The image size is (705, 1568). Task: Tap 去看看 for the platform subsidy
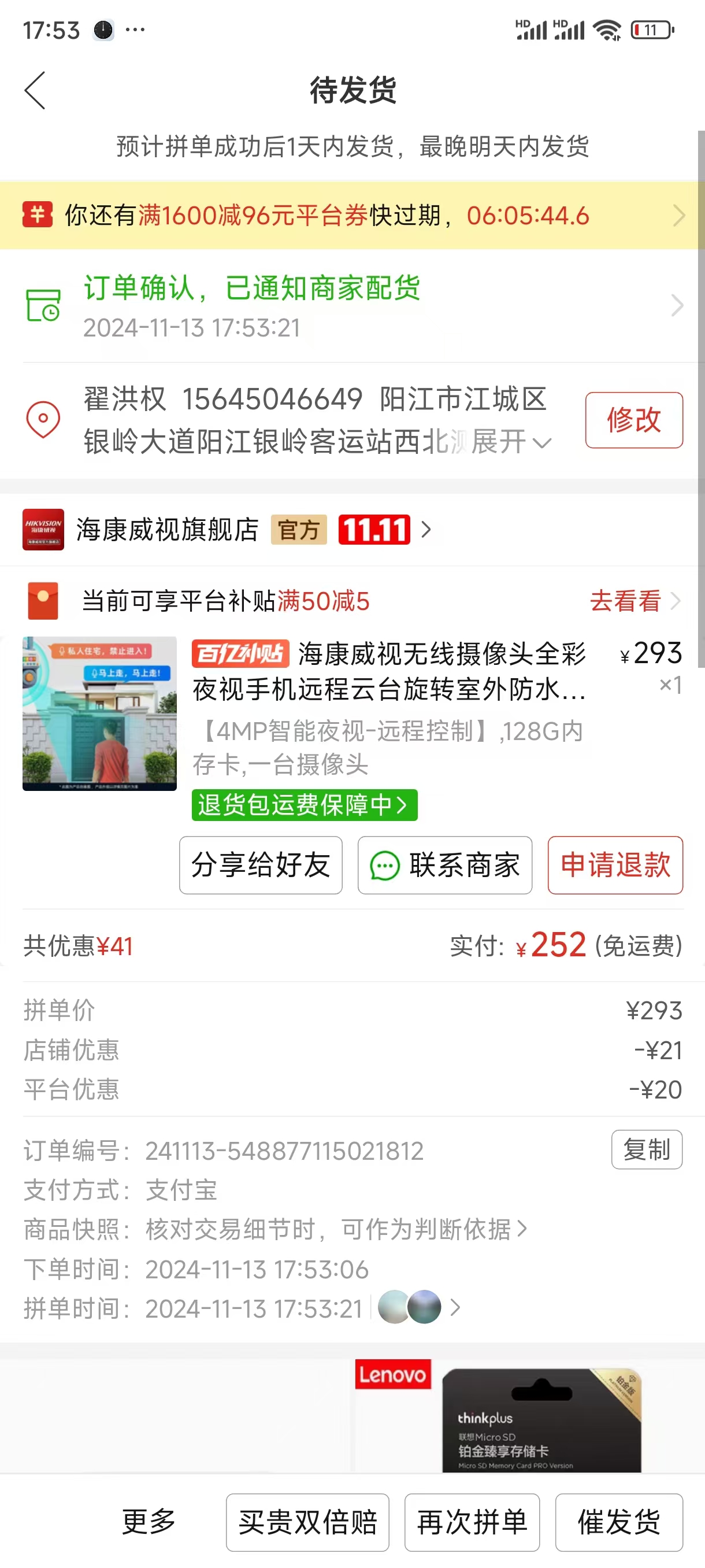coord(633,601)
